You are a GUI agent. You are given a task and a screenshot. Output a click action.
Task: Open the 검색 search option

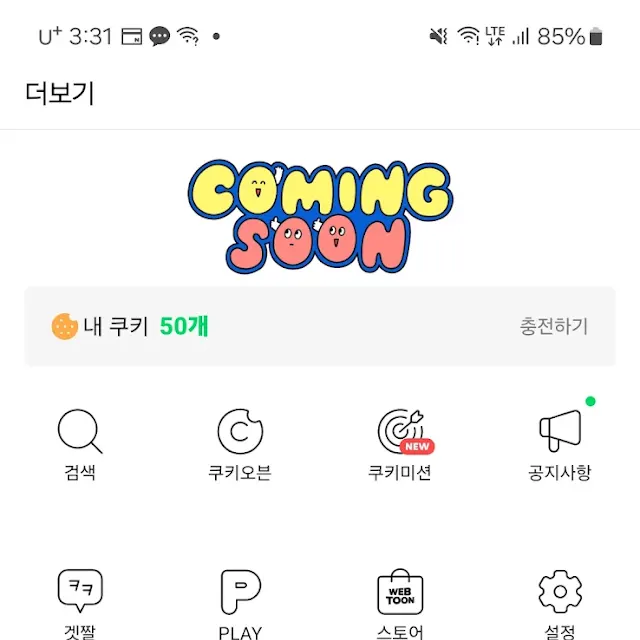coord(80,445)
